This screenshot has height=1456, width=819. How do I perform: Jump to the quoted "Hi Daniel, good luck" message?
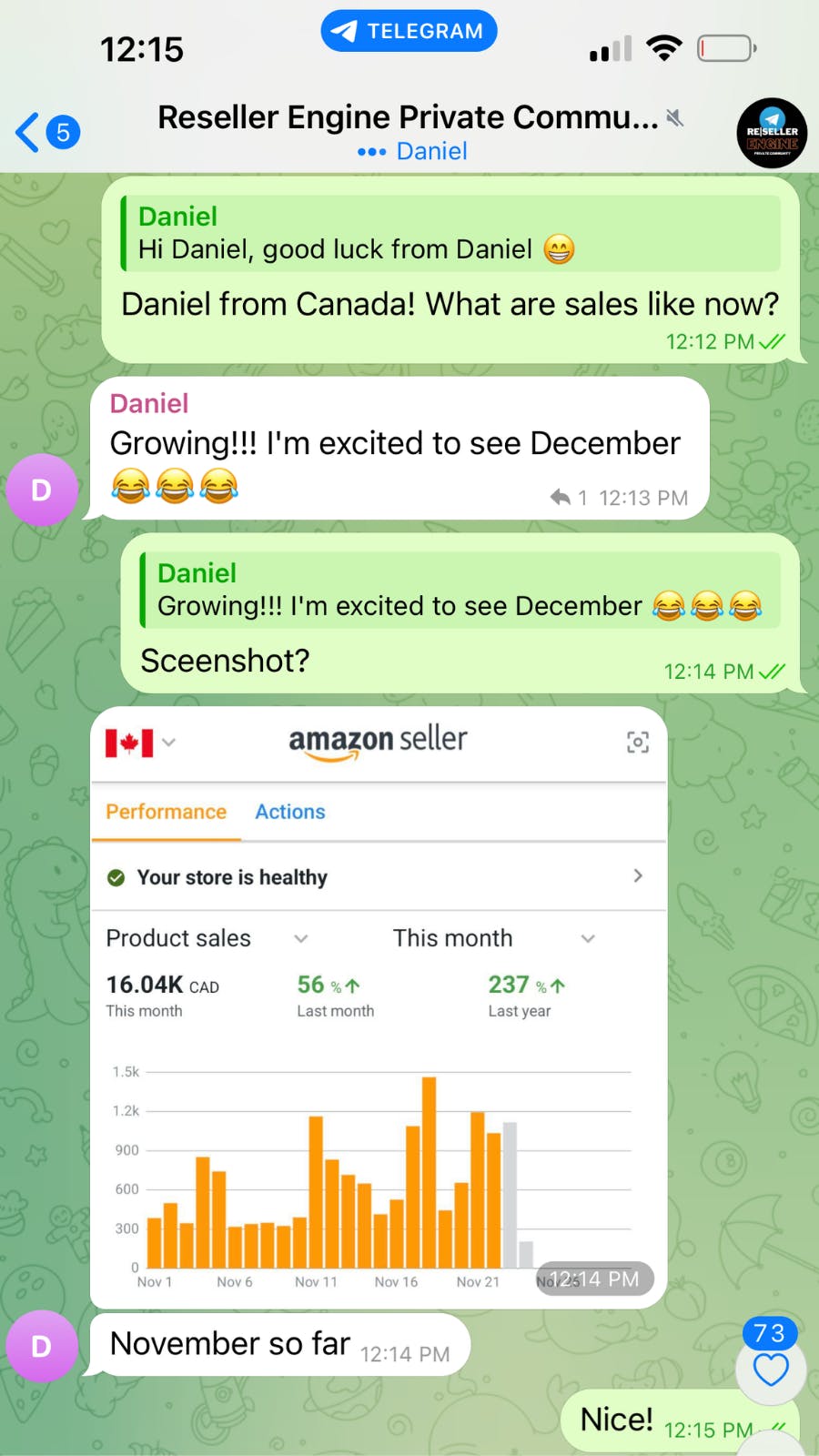coord(450,233)
